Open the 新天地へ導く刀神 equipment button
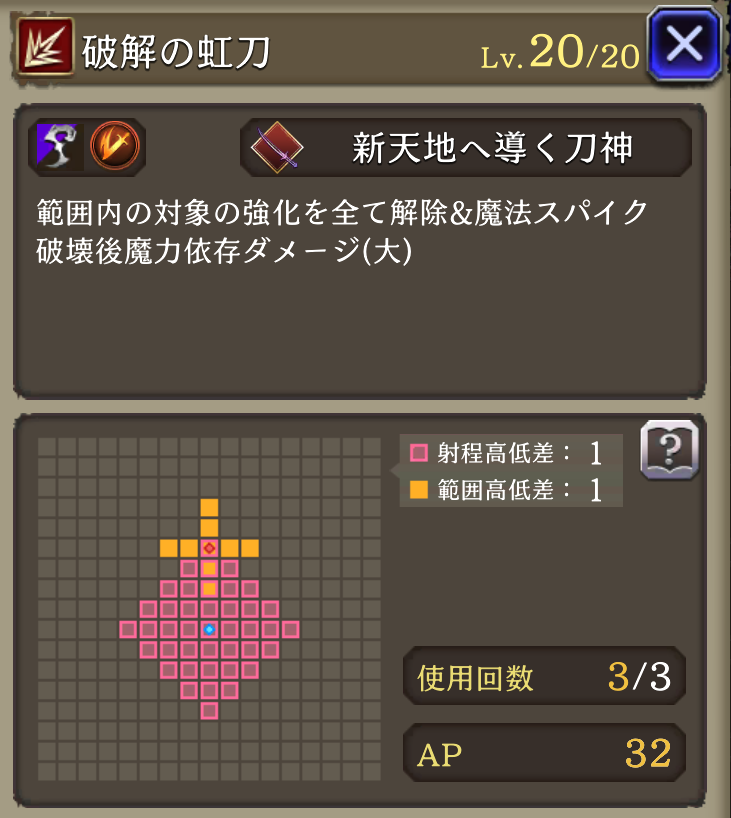Viewport: 731px width, 818px height. (466, 148)
